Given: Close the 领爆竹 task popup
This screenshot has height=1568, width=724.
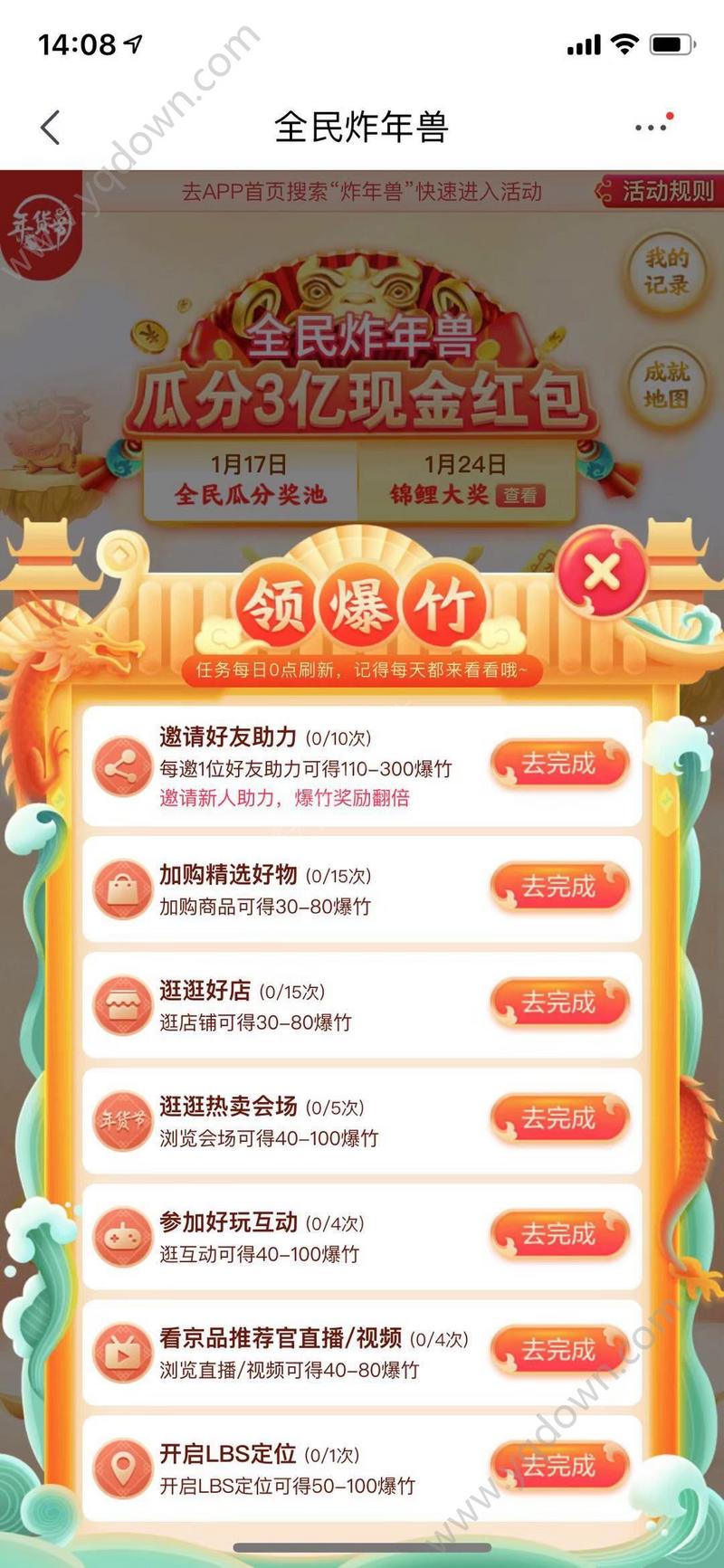Looking at the screenshot, I should click(602, 572).
